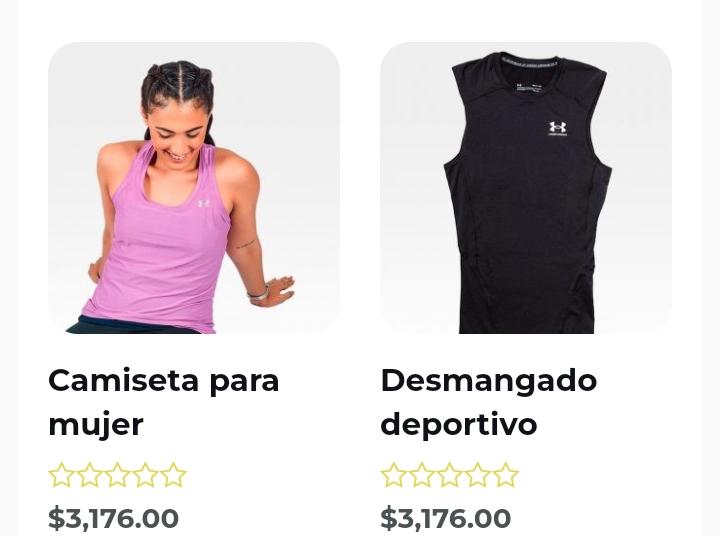
Task: Open the Desmangado deportivo product image
Action: pos(526,188)
